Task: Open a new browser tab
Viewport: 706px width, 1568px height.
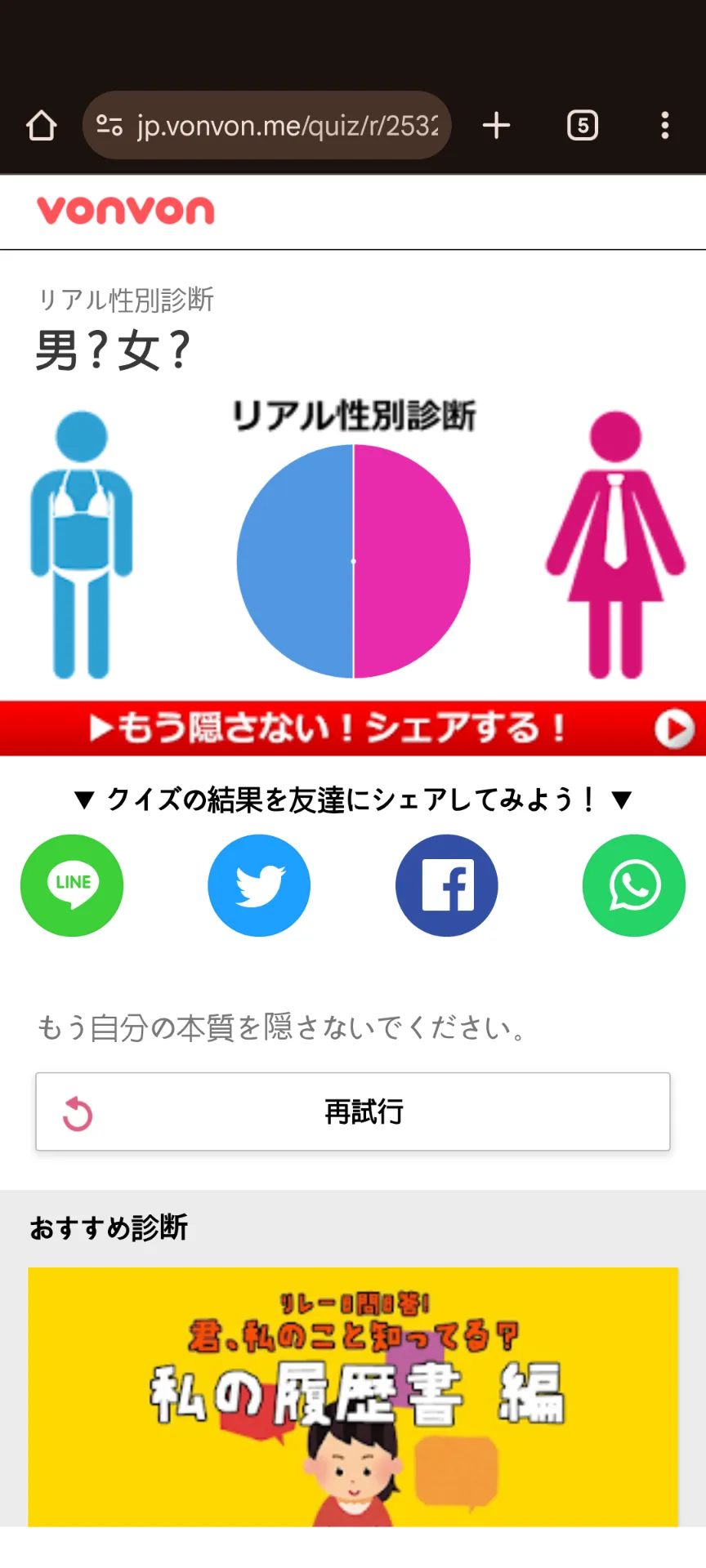Action: point(496,126)
